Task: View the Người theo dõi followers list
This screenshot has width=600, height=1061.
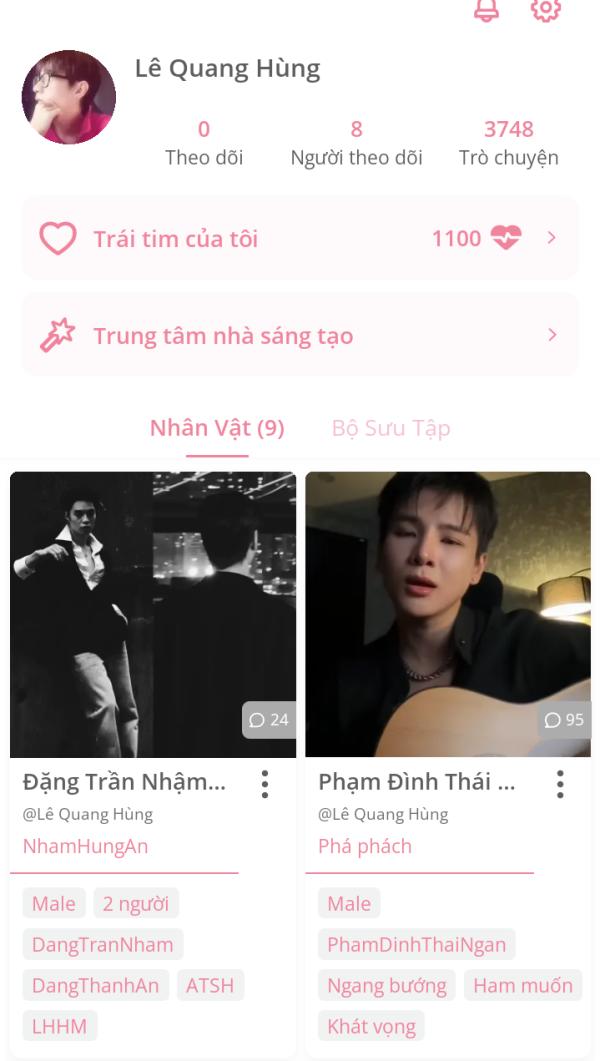Action: (356, 143)
